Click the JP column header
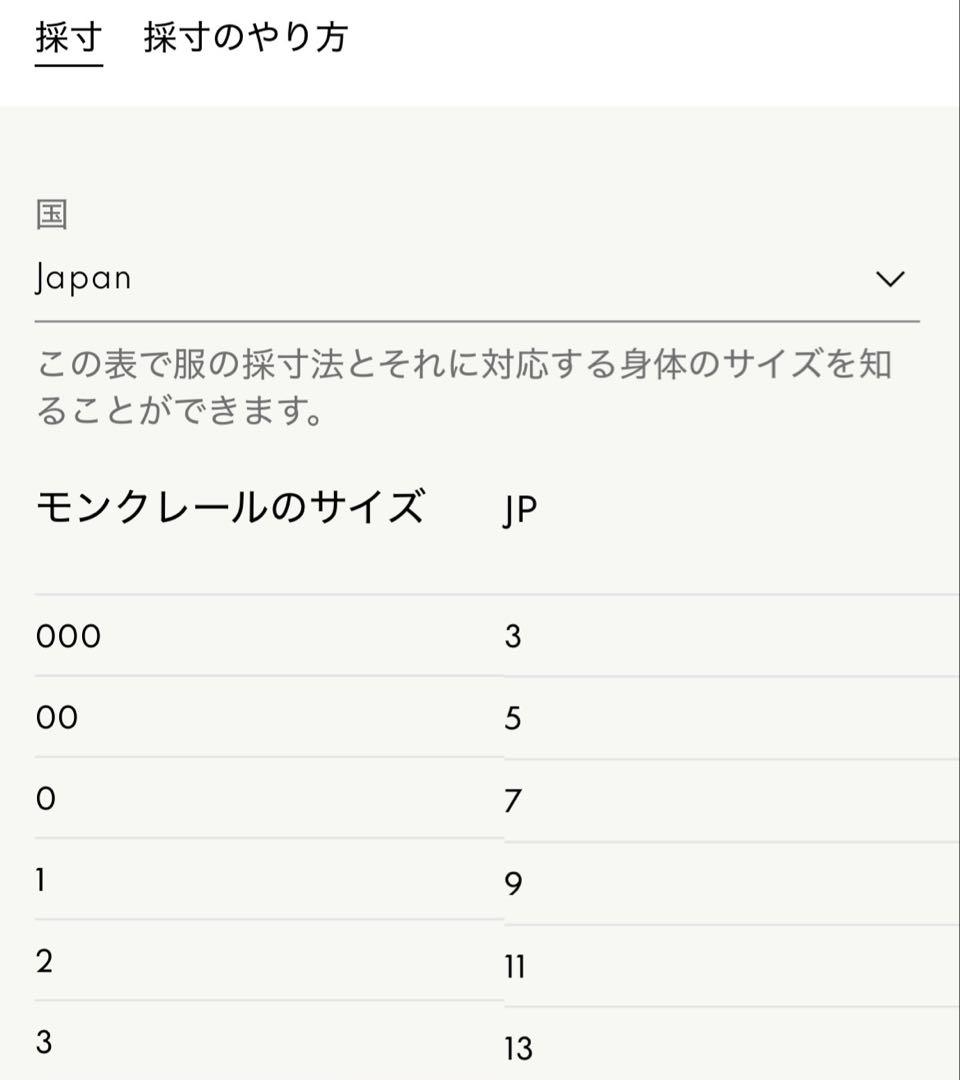This screenshot has width=960, height=1080. [519, 510]
